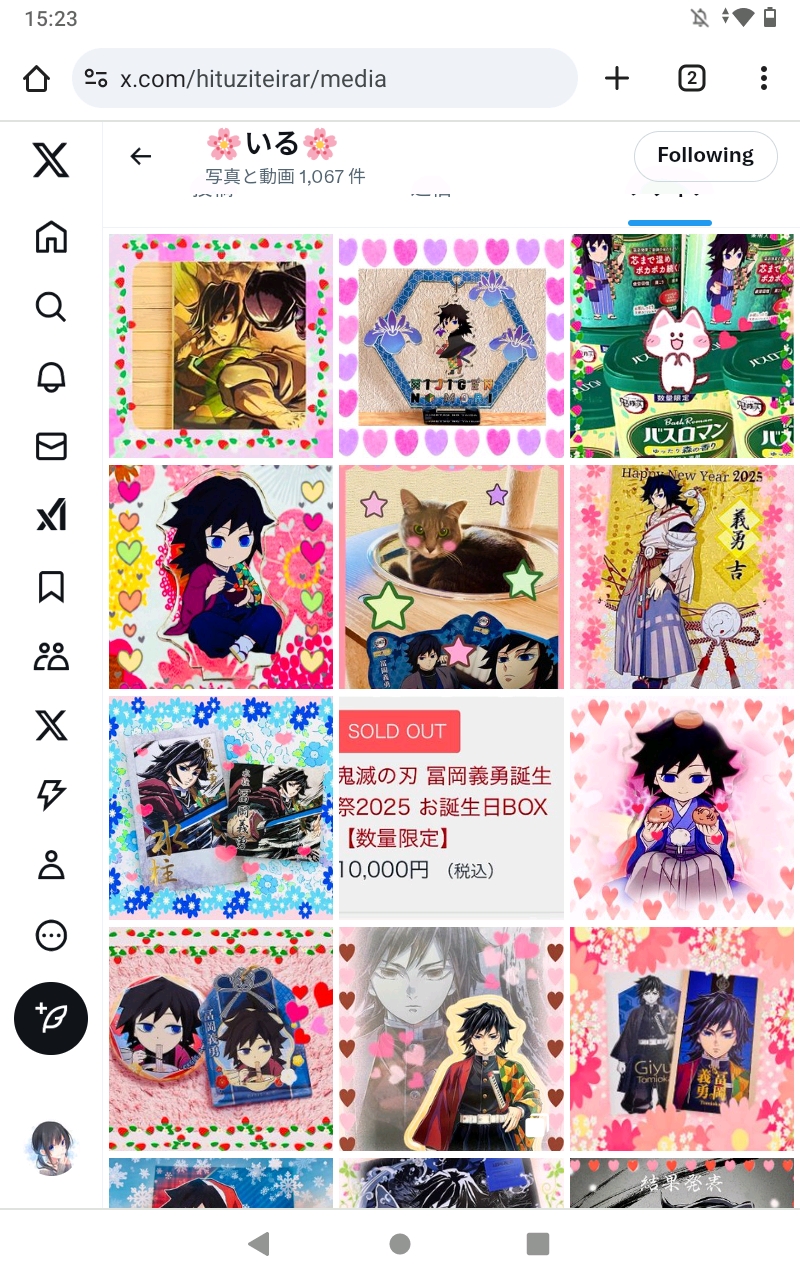Image resolution: width=800 pixels, height=1280 pixels.
Task: Open the notifications bell
Action: 51,376
